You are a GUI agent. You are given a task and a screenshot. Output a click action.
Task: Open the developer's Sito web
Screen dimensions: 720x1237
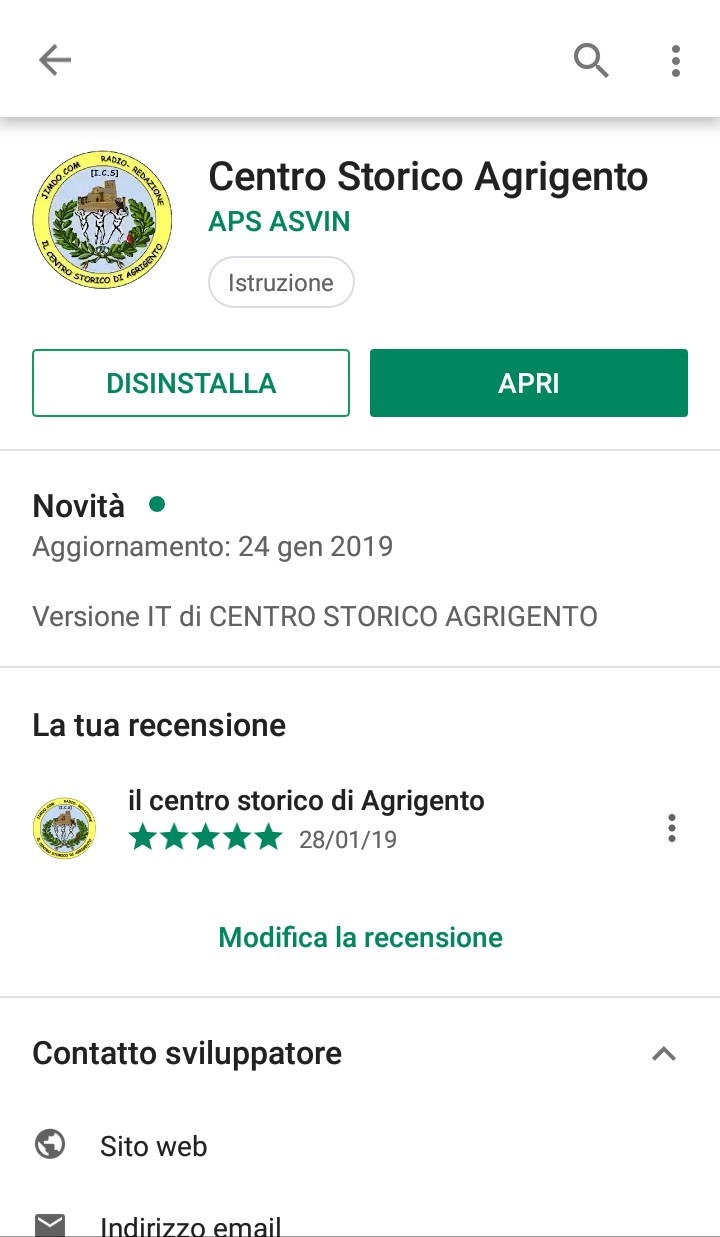[153, 1145]
